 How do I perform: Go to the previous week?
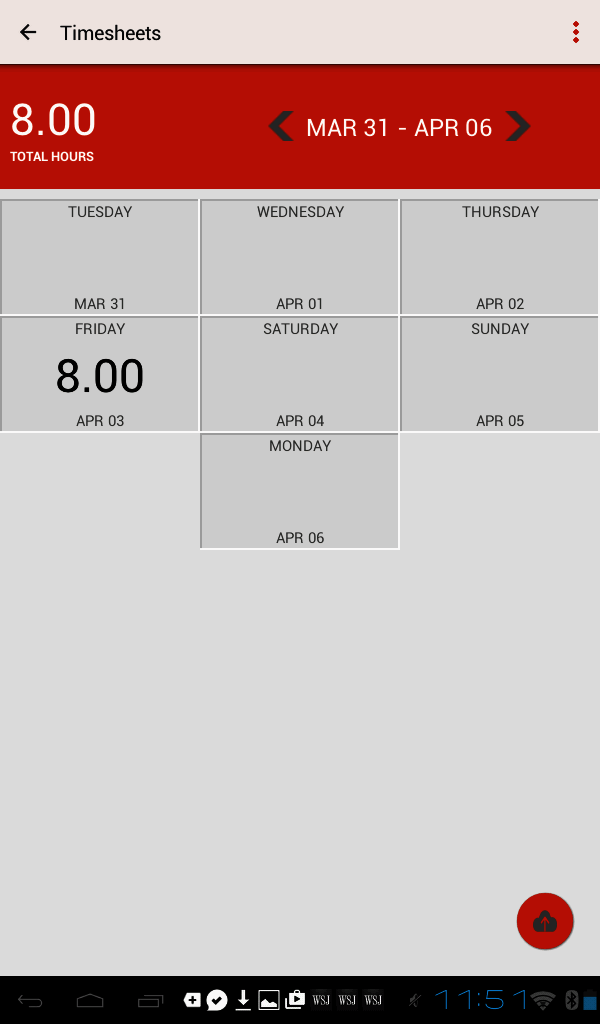[x=281, y=127]
